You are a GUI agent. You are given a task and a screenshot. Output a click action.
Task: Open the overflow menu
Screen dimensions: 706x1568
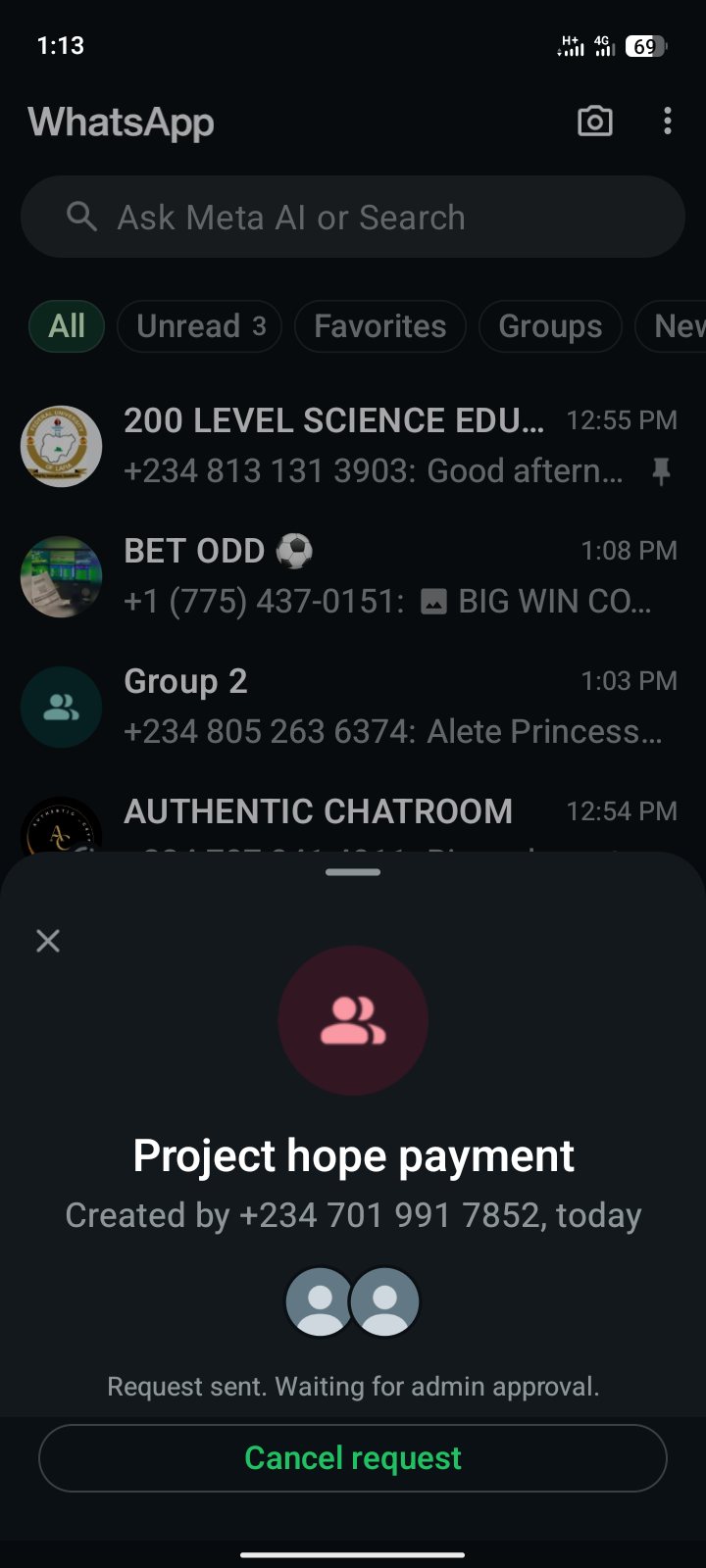(668, 122)
